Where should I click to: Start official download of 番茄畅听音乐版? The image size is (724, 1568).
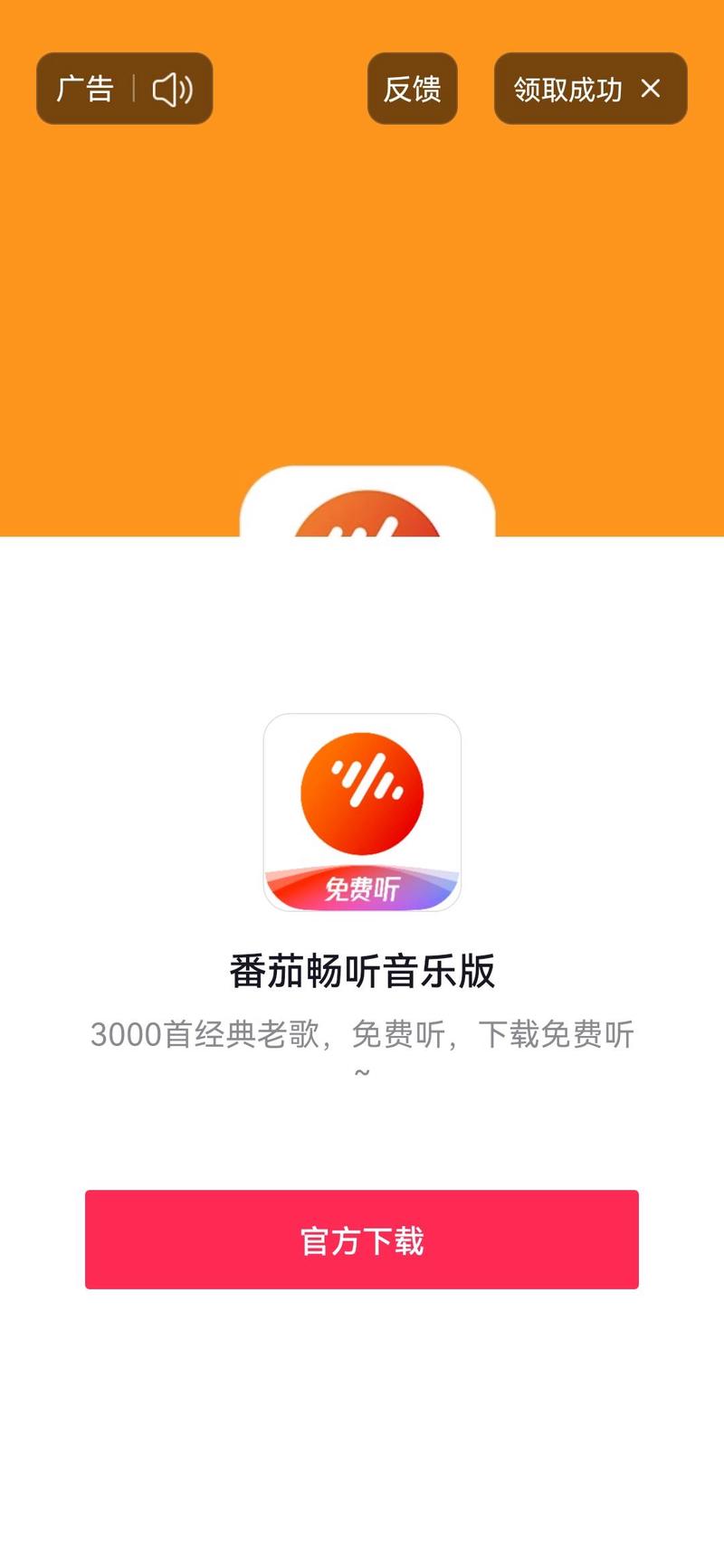pyautogui.click(x=362, y=1240)
